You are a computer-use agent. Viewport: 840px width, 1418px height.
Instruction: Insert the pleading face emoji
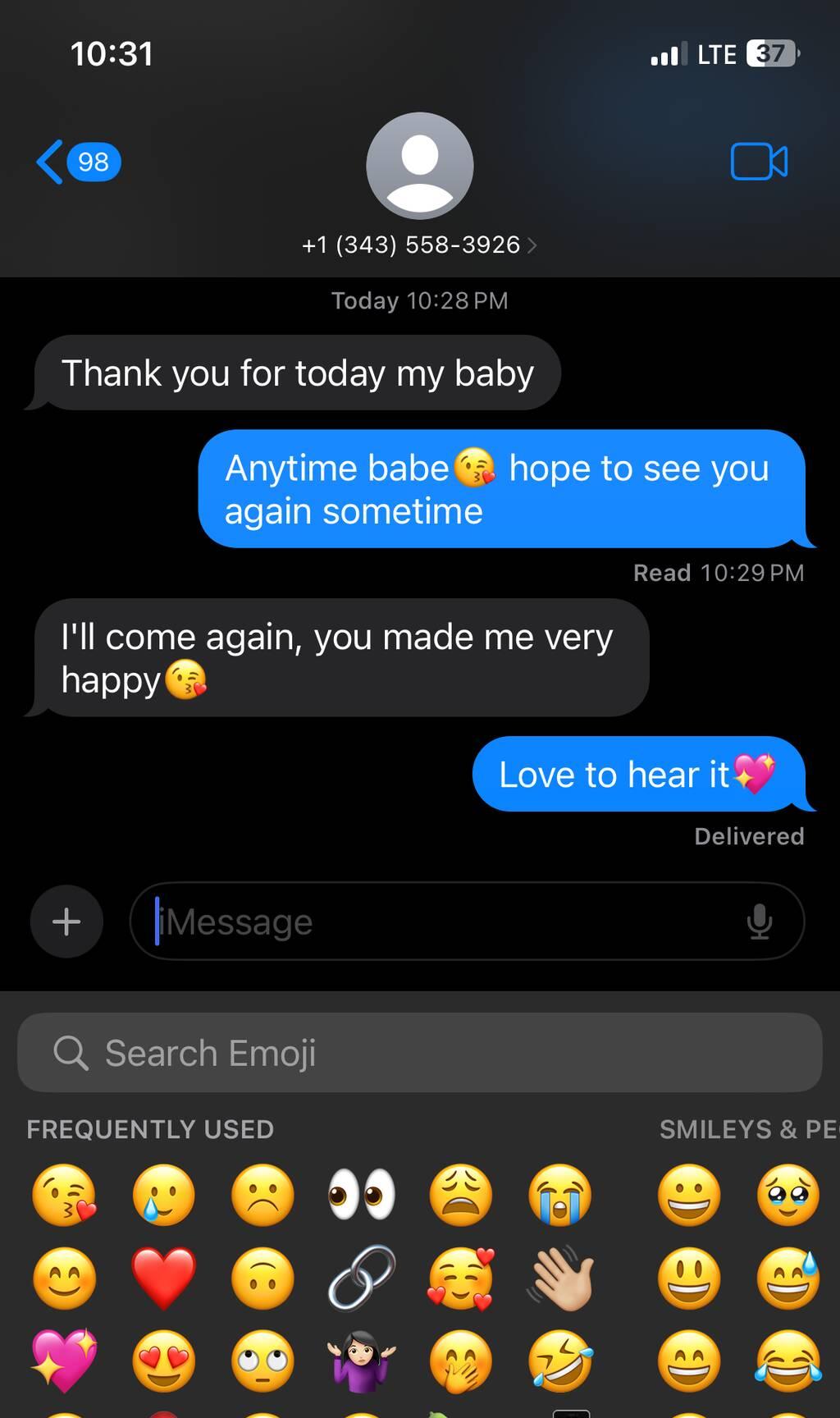point(787,1195)
